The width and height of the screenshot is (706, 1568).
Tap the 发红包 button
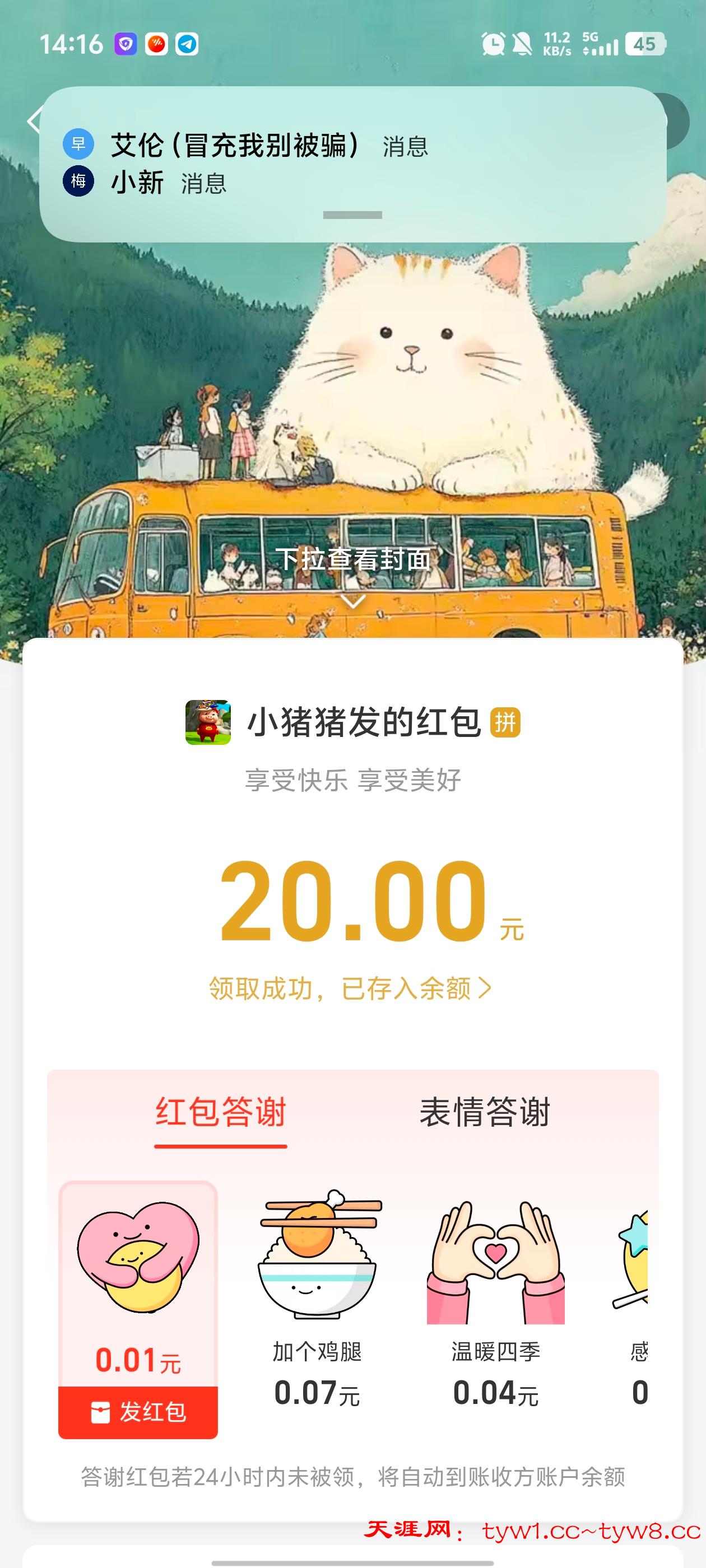point(138,1412)
